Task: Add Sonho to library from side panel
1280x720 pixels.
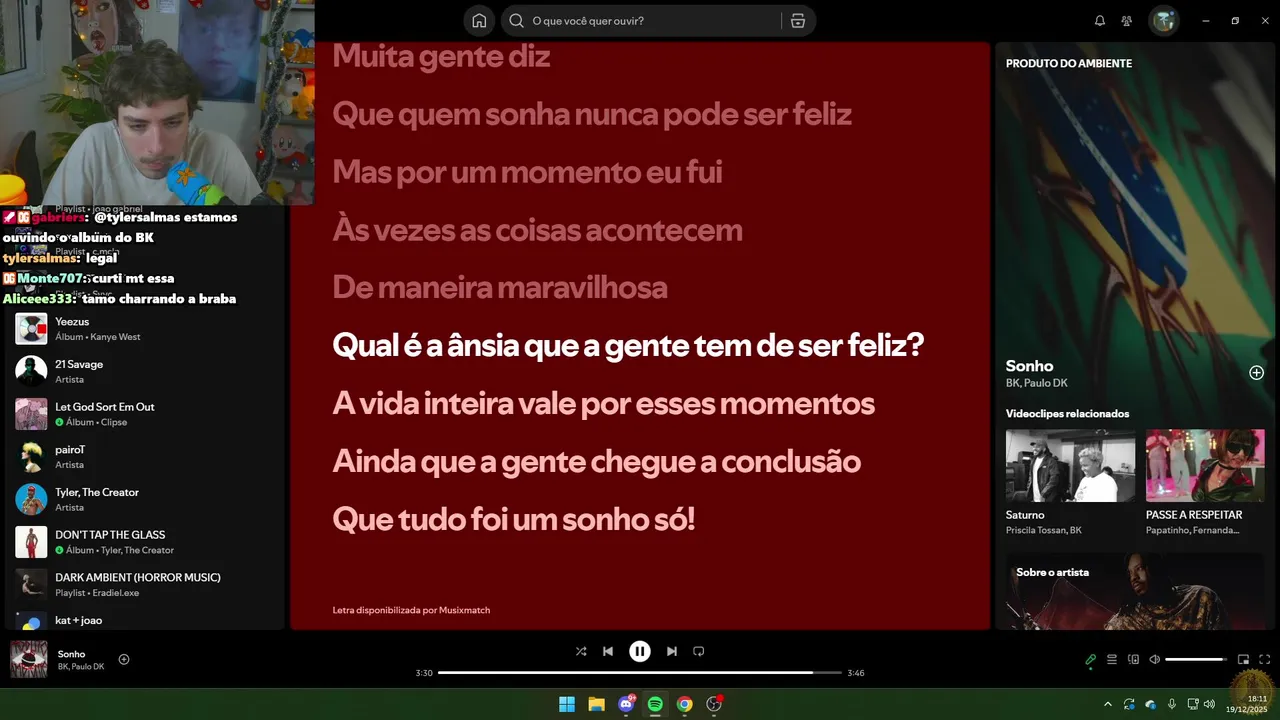Action: (x=1256, y=373)
